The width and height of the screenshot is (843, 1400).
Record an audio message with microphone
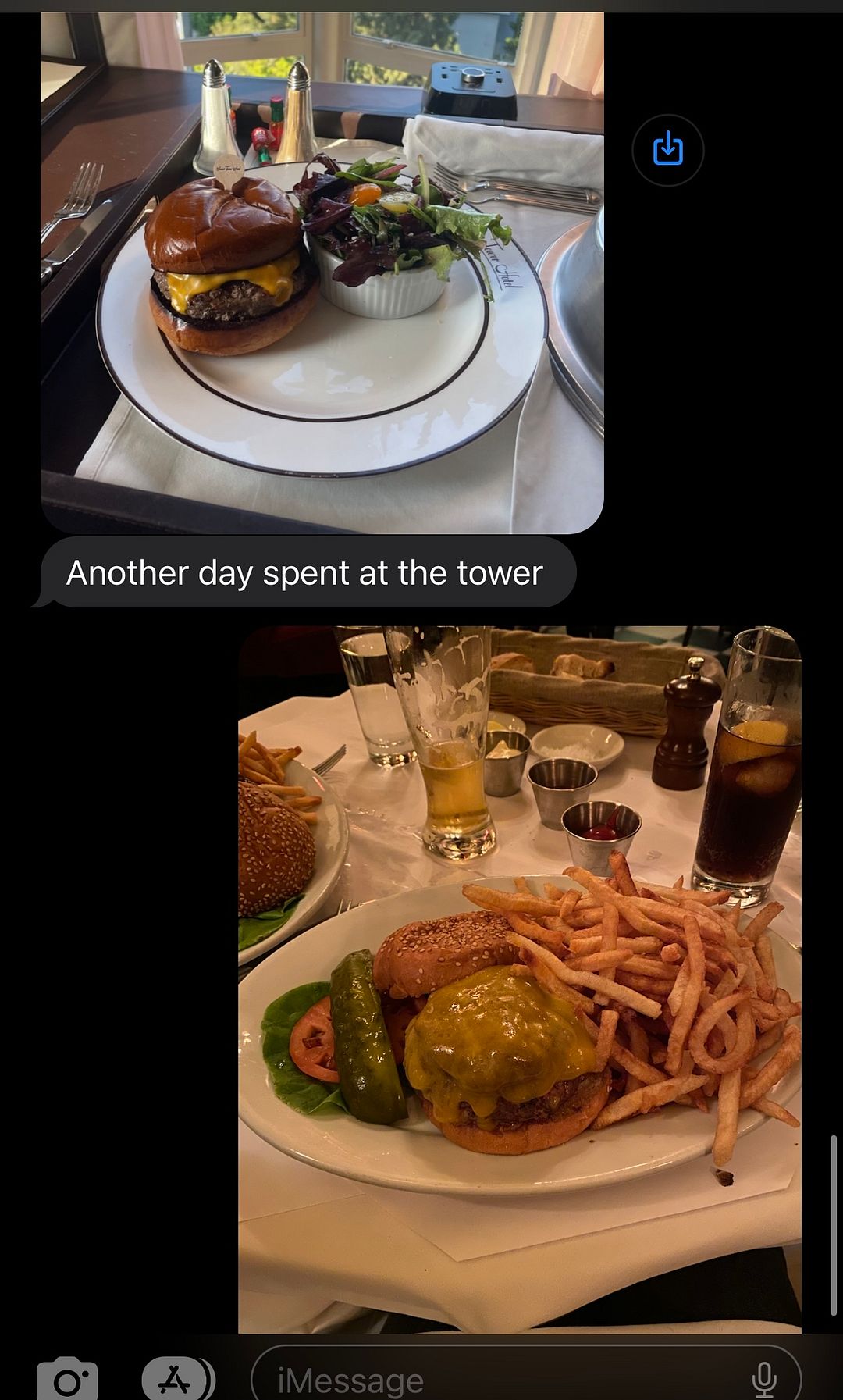pos(763,1380)
